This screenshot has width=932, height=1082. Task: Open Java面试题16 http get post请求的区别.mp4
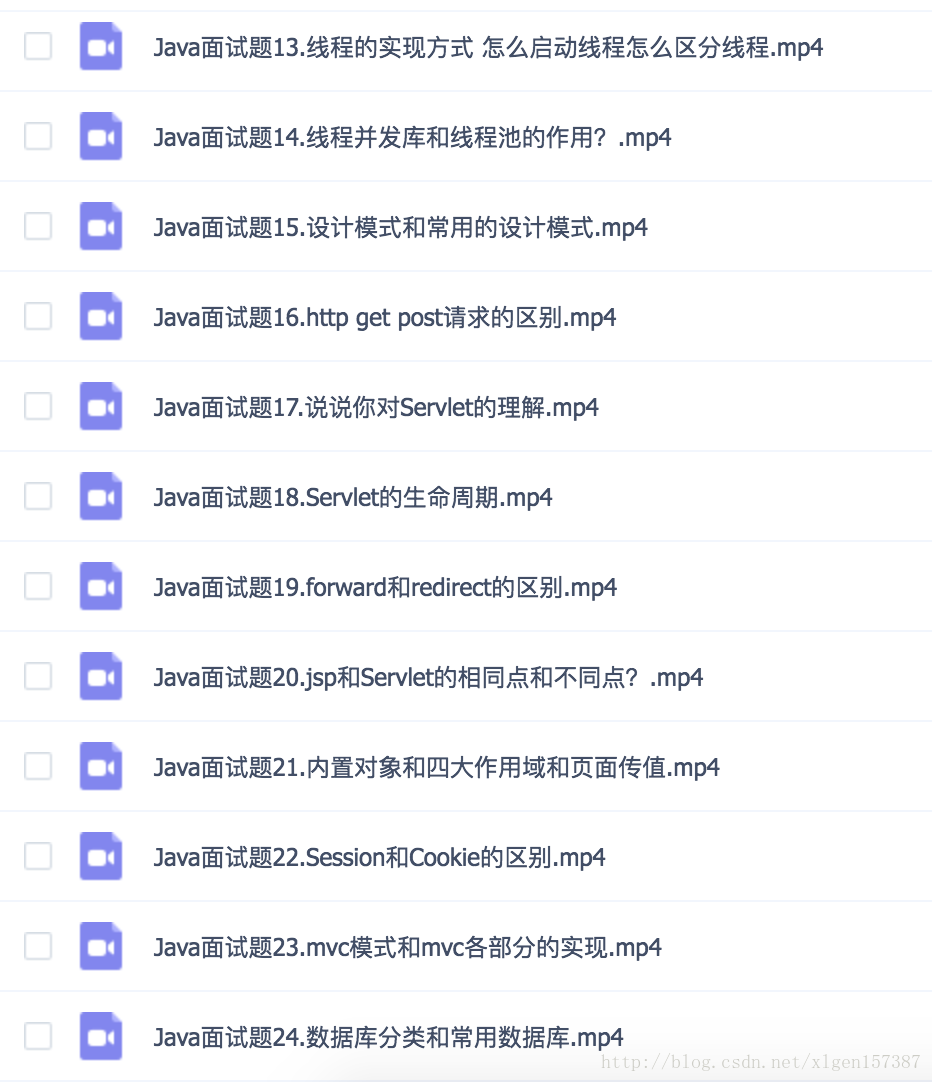tap(385, 317)
